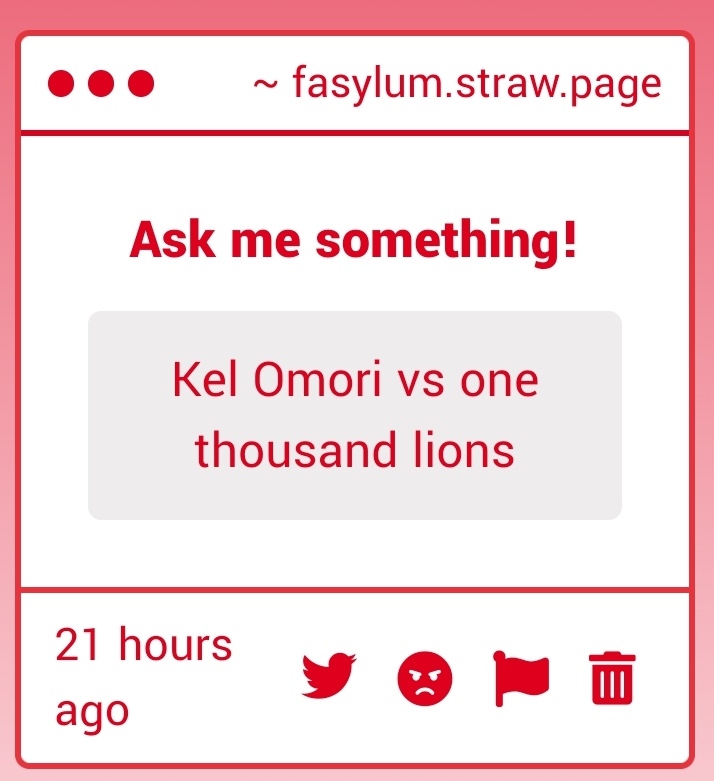The height and width of the screenshot is (781, 714).
Task: Share this ask to Twitter
Action: tap(329, 677)
